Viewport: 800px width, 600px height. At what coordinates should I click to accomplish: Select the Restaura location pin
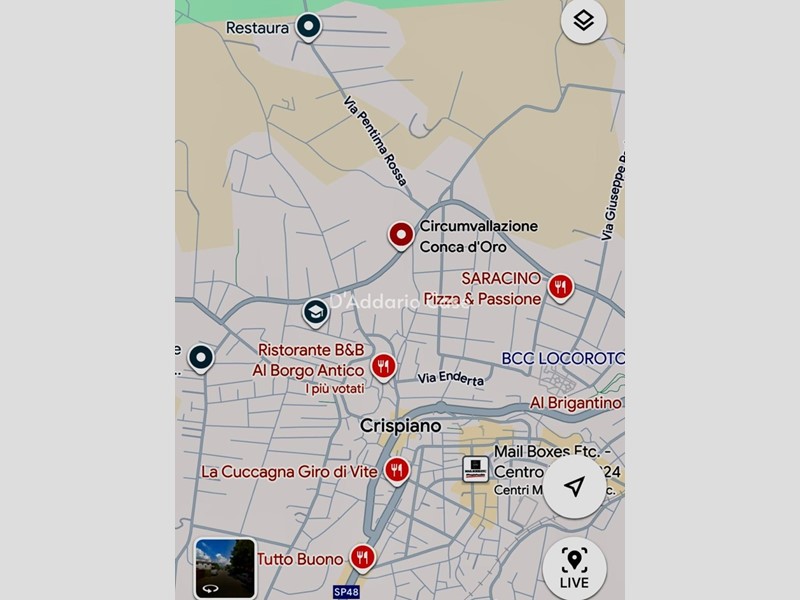coord(310,27)
